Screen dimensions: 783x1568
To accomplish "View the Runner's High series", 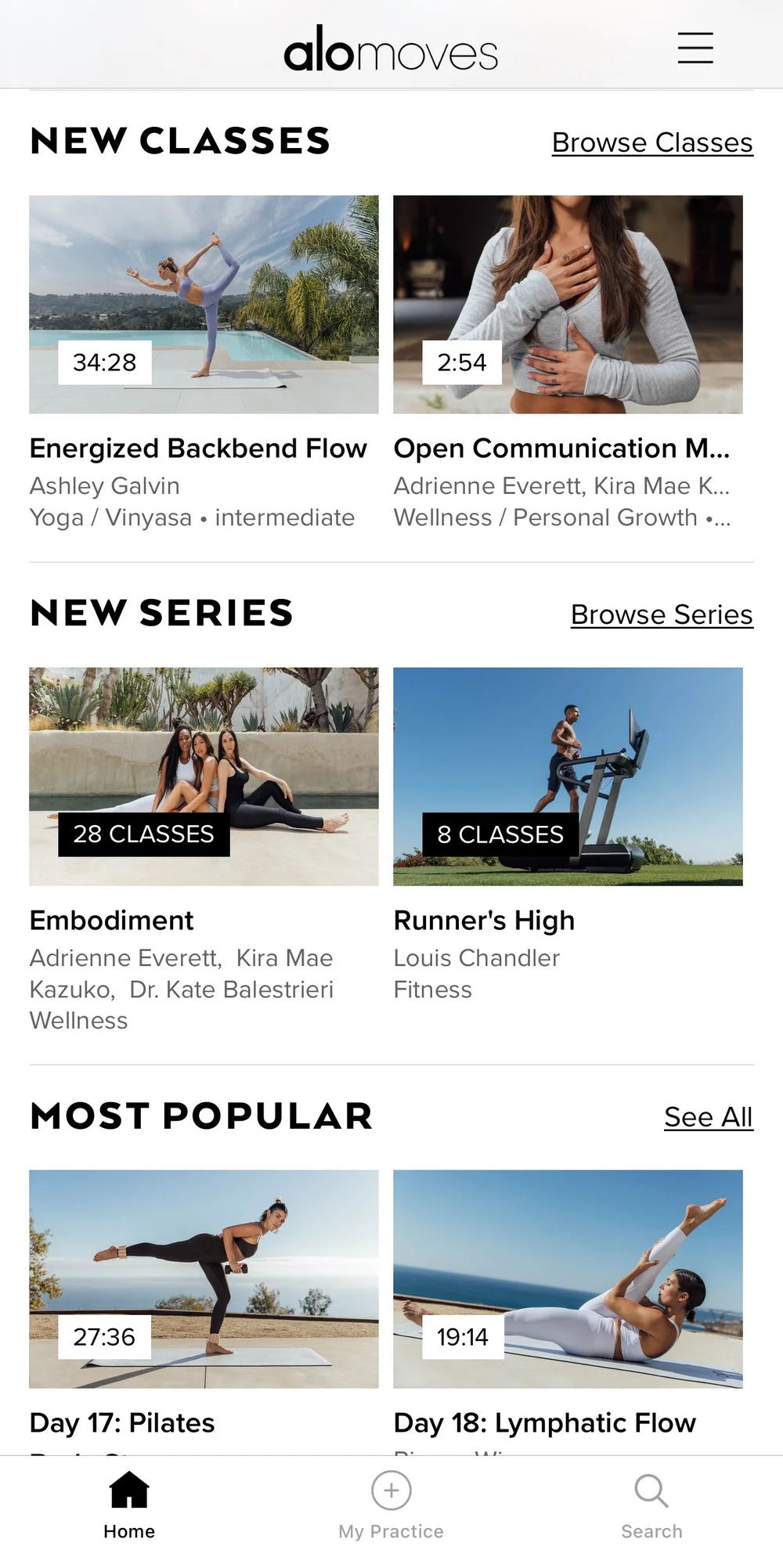I will [568, 776].
